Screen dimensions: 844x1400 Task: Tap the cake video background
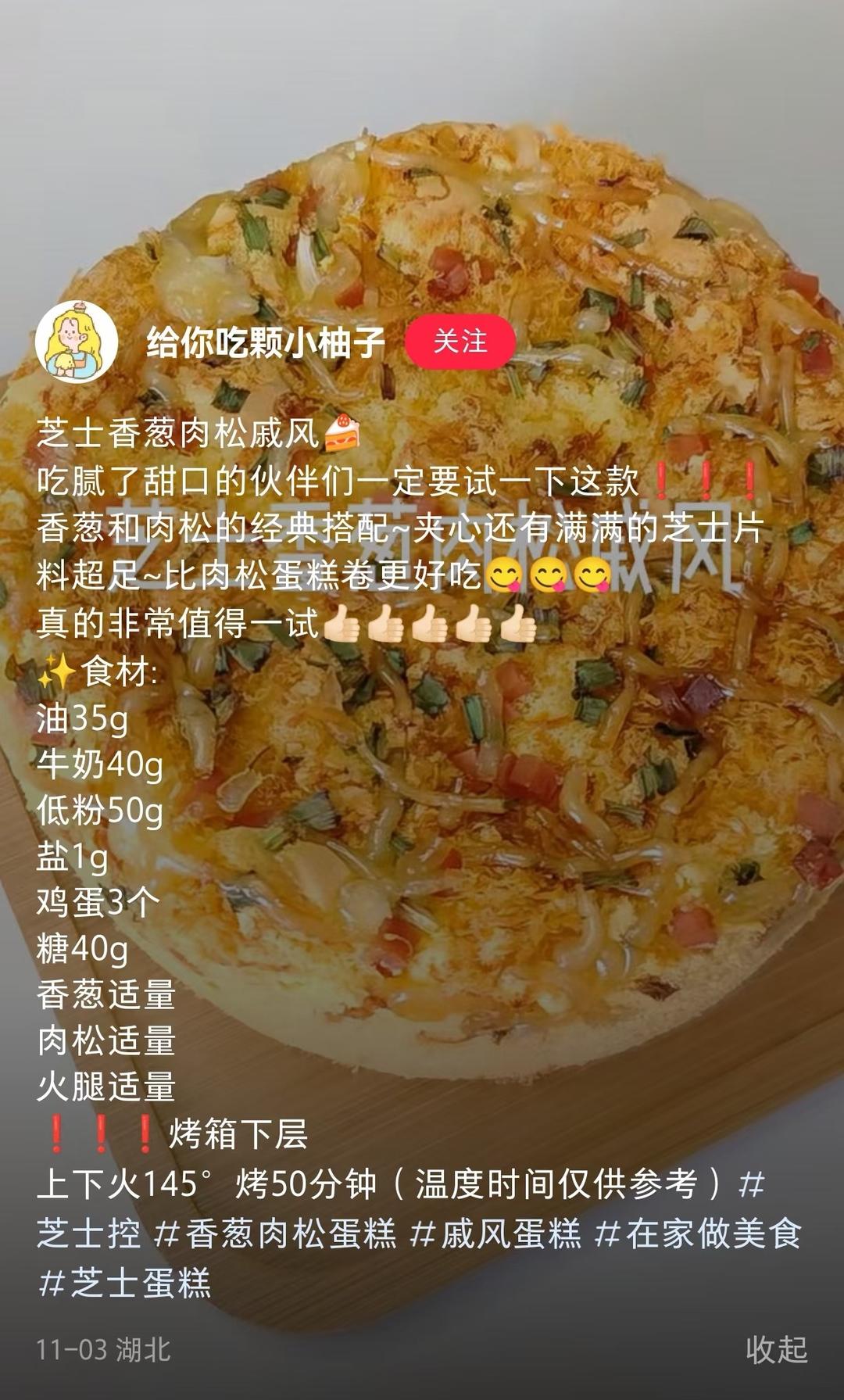(x=422, y=195)
